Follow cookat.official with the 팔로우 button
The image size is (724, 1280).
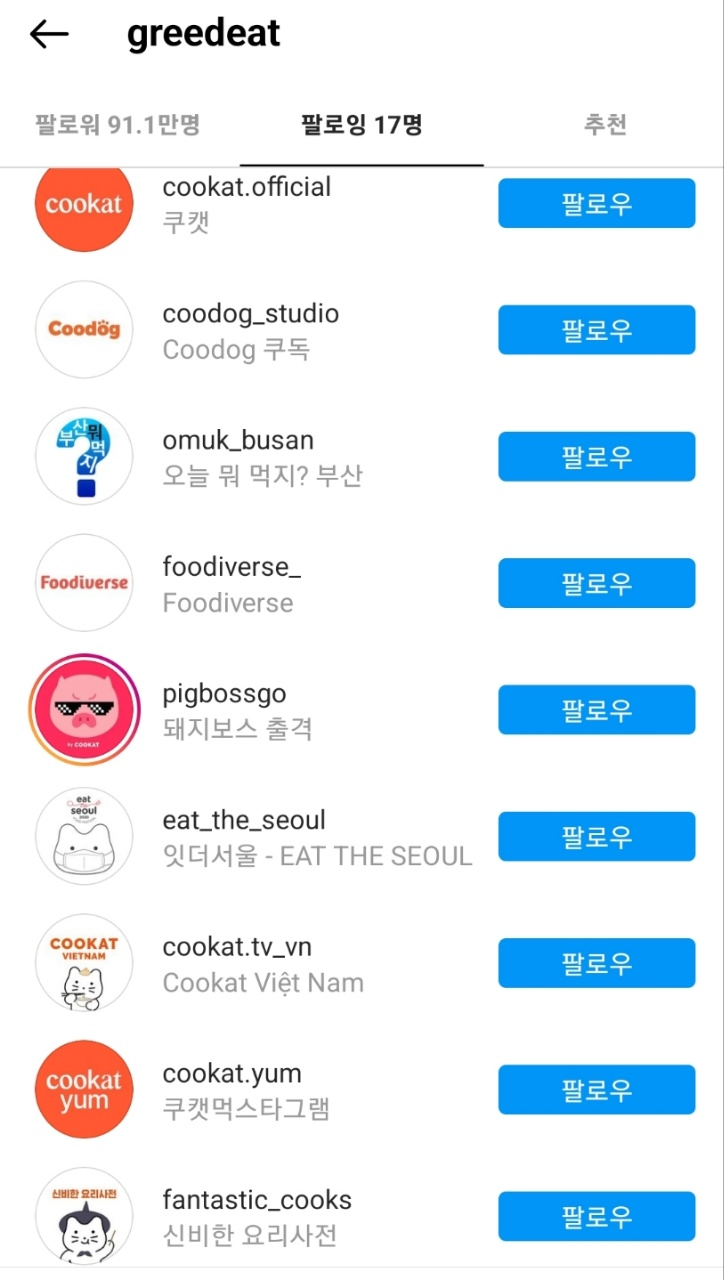(596, 202)
